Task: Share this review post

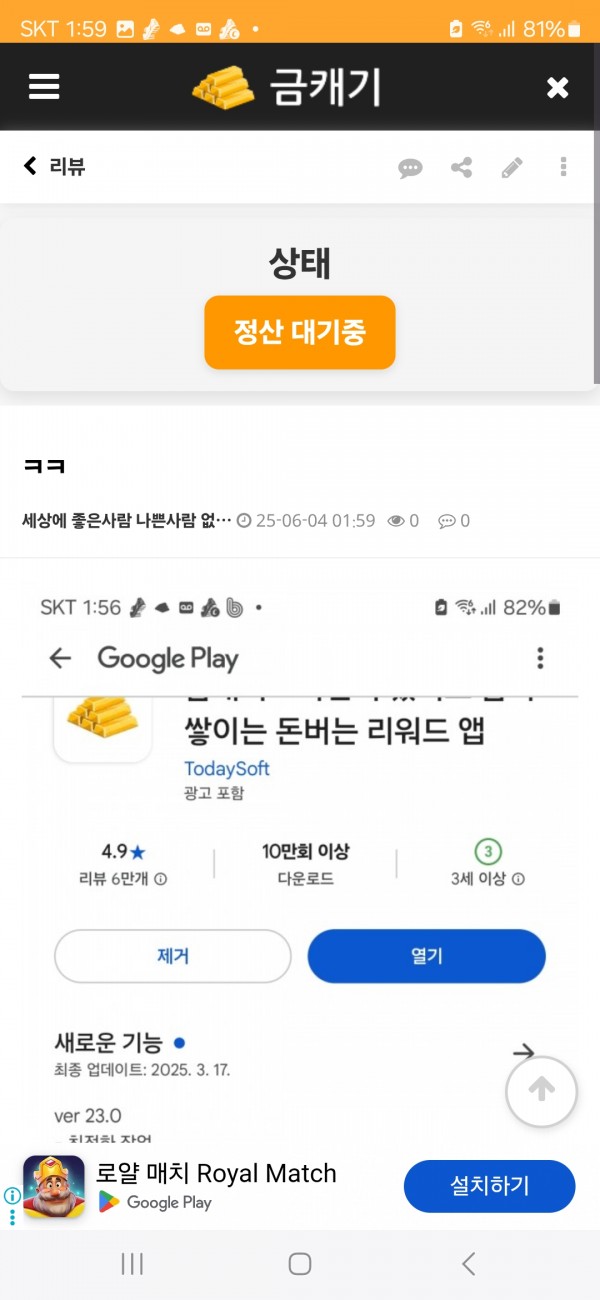Action: point(461,167)
